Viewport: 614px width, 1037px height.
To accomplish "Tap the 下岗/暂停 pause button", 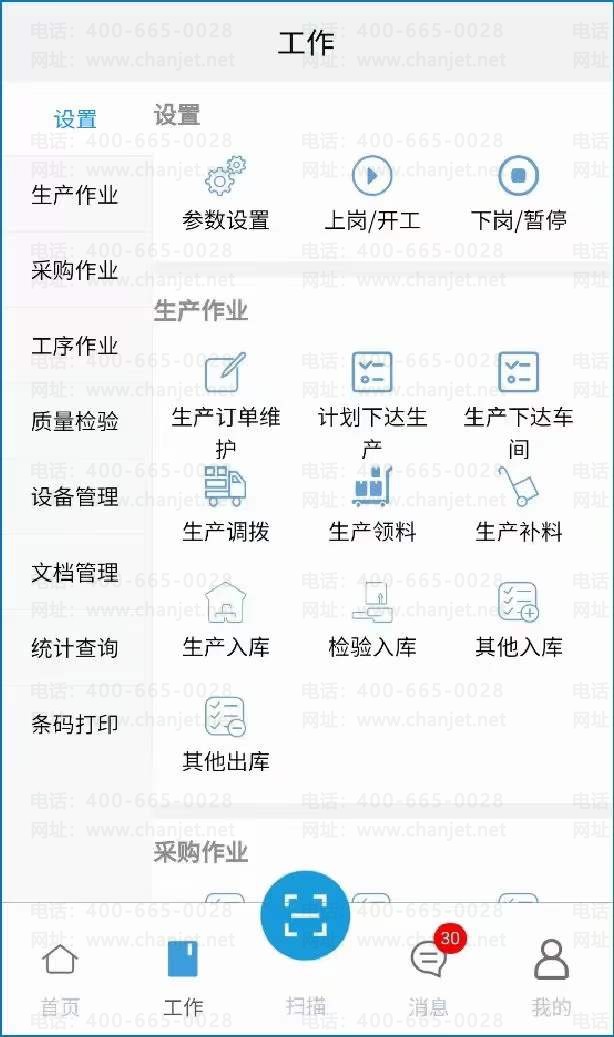I will 518,194.
